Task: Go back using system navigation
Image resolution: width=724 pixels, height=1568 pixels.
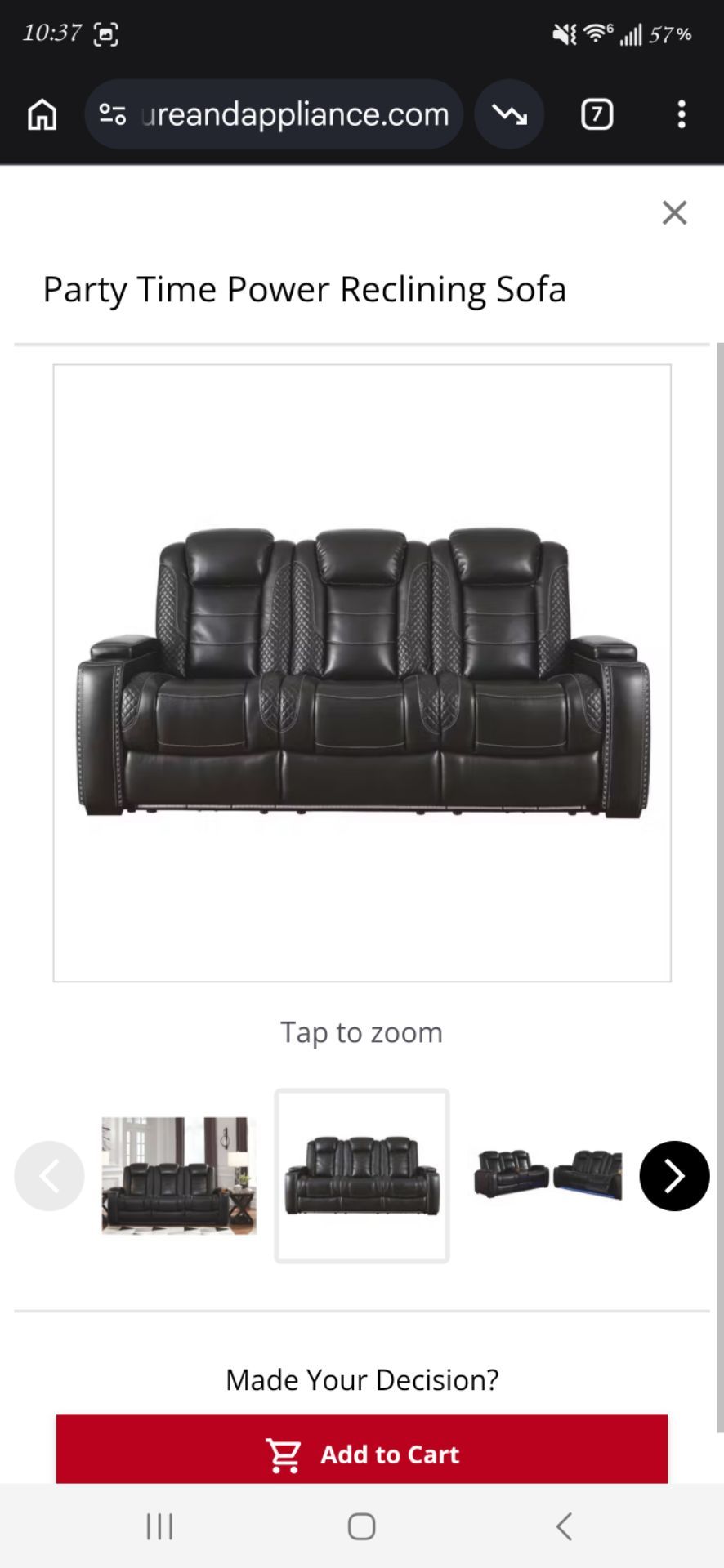Action: tap(564, 1526)
